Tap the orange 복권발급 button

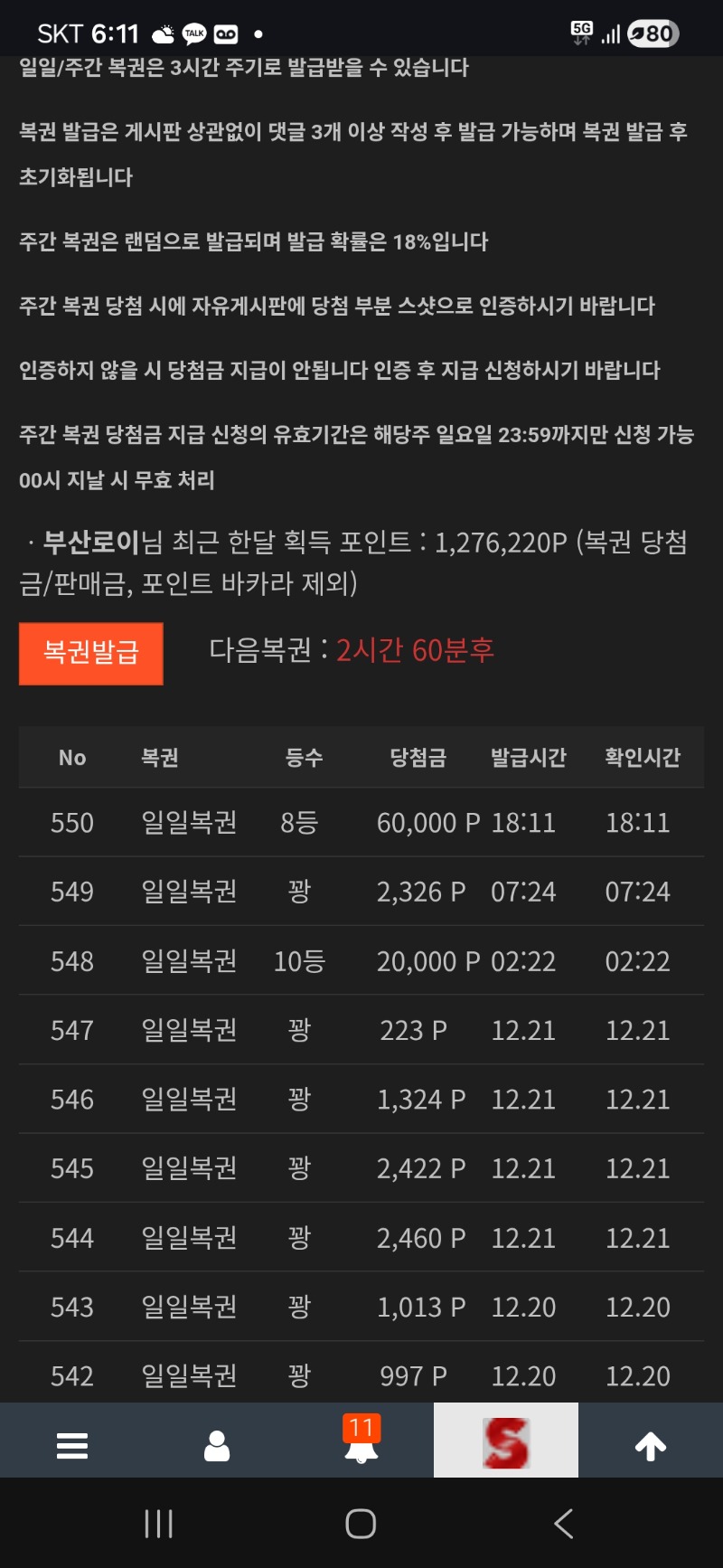(91, 653)
